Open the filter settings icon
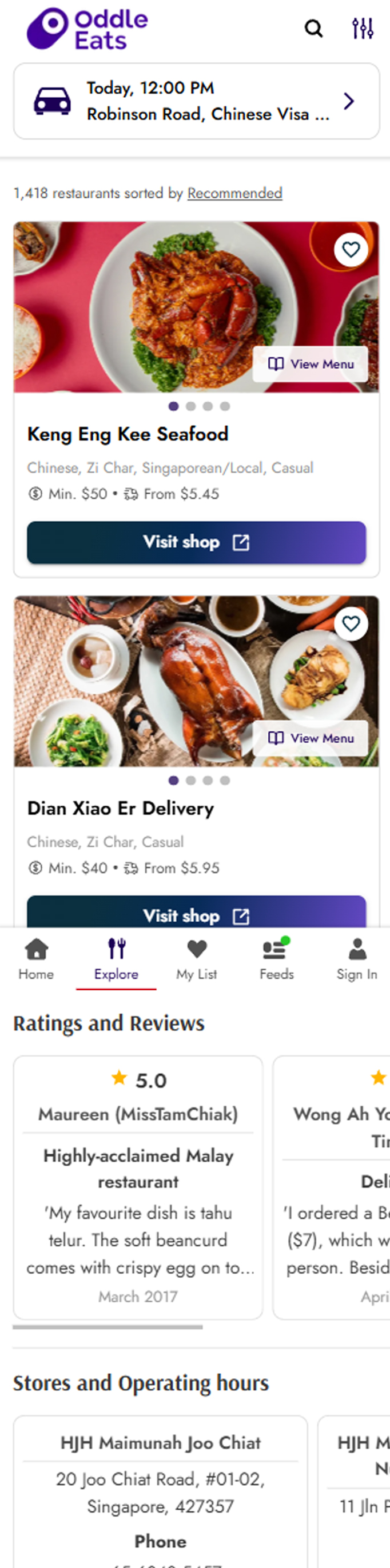 (363, 28)
